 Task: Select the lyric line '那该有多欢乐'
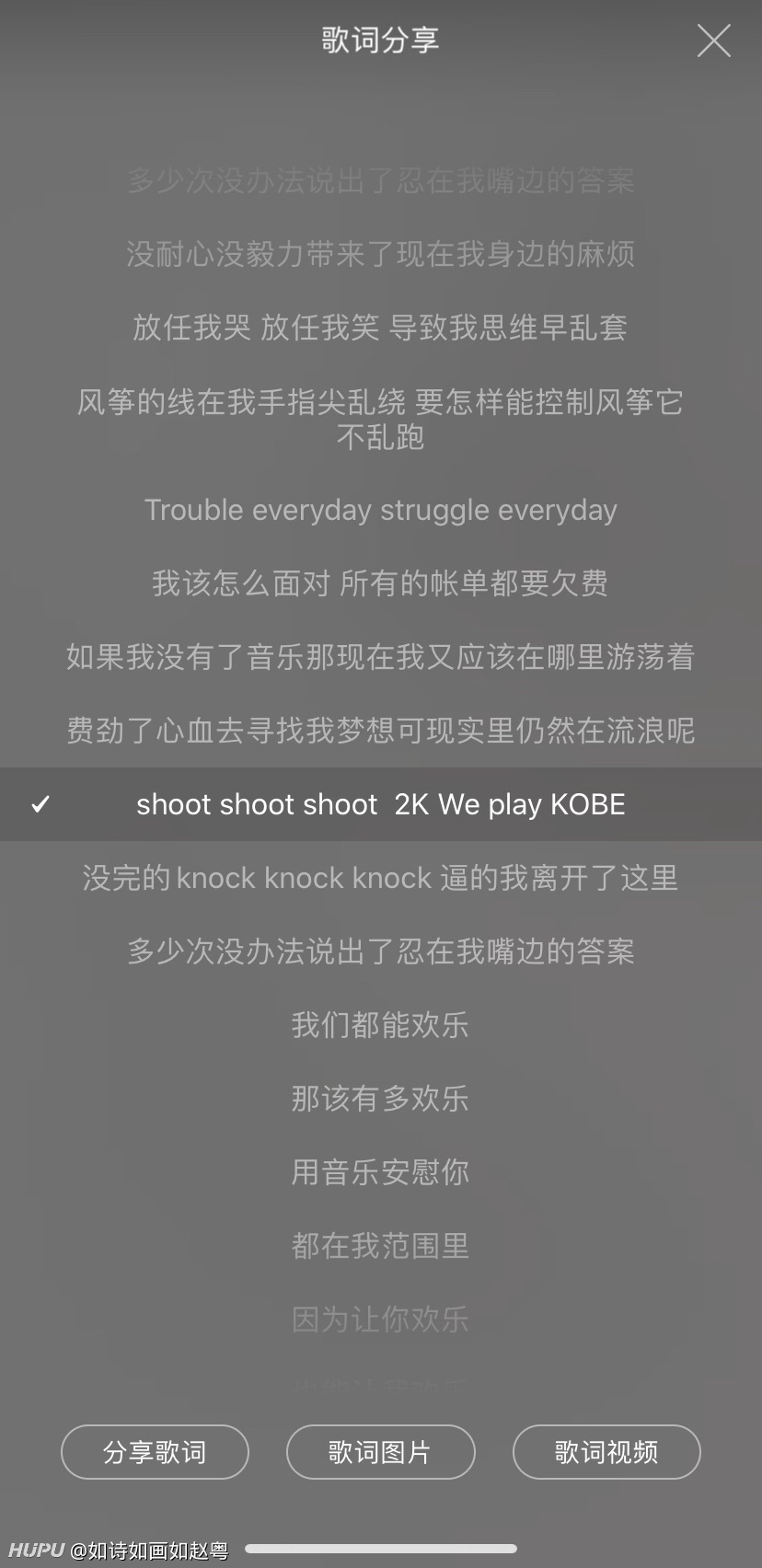coord(381,1099)
